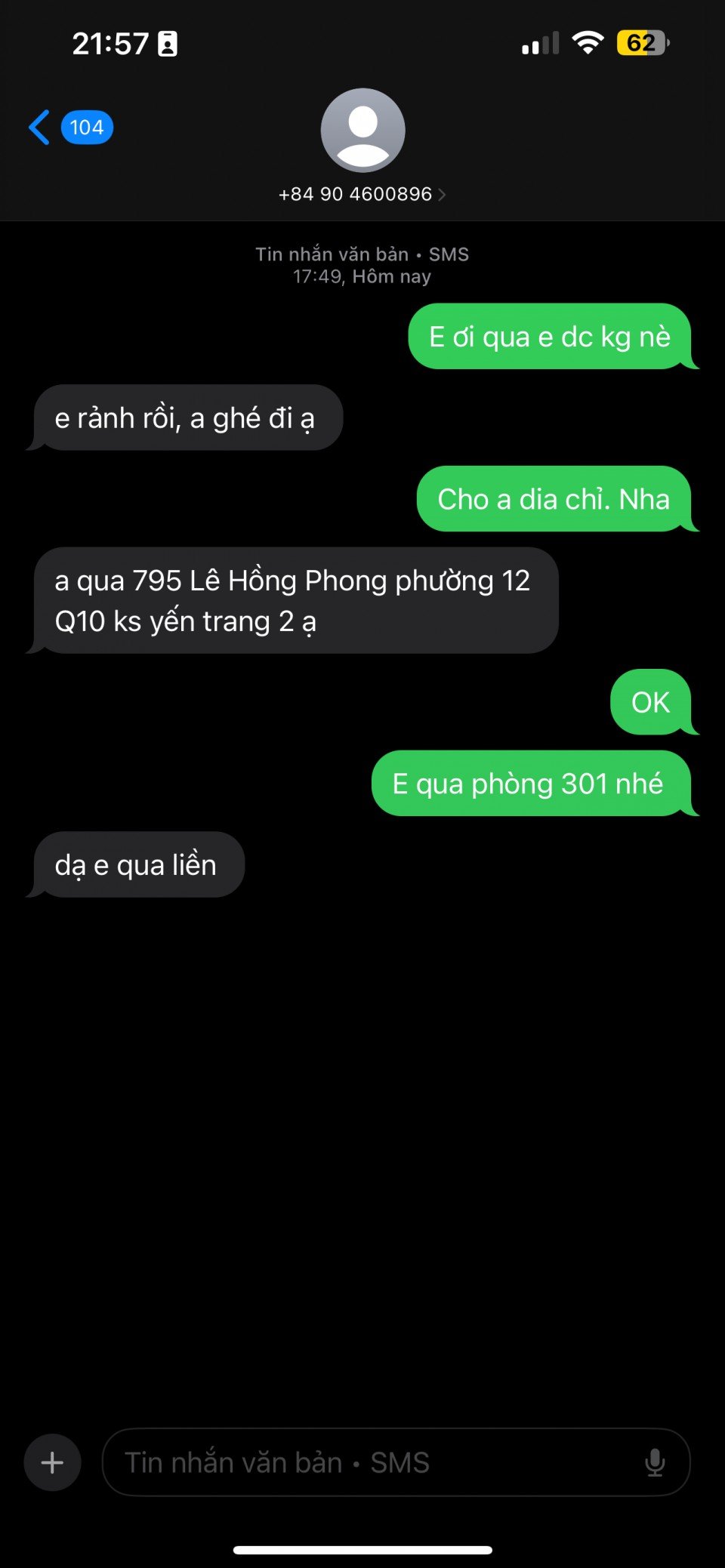Start dictation with the microphone icon
Viewport: 725px width, 1568px height.
655,1462
